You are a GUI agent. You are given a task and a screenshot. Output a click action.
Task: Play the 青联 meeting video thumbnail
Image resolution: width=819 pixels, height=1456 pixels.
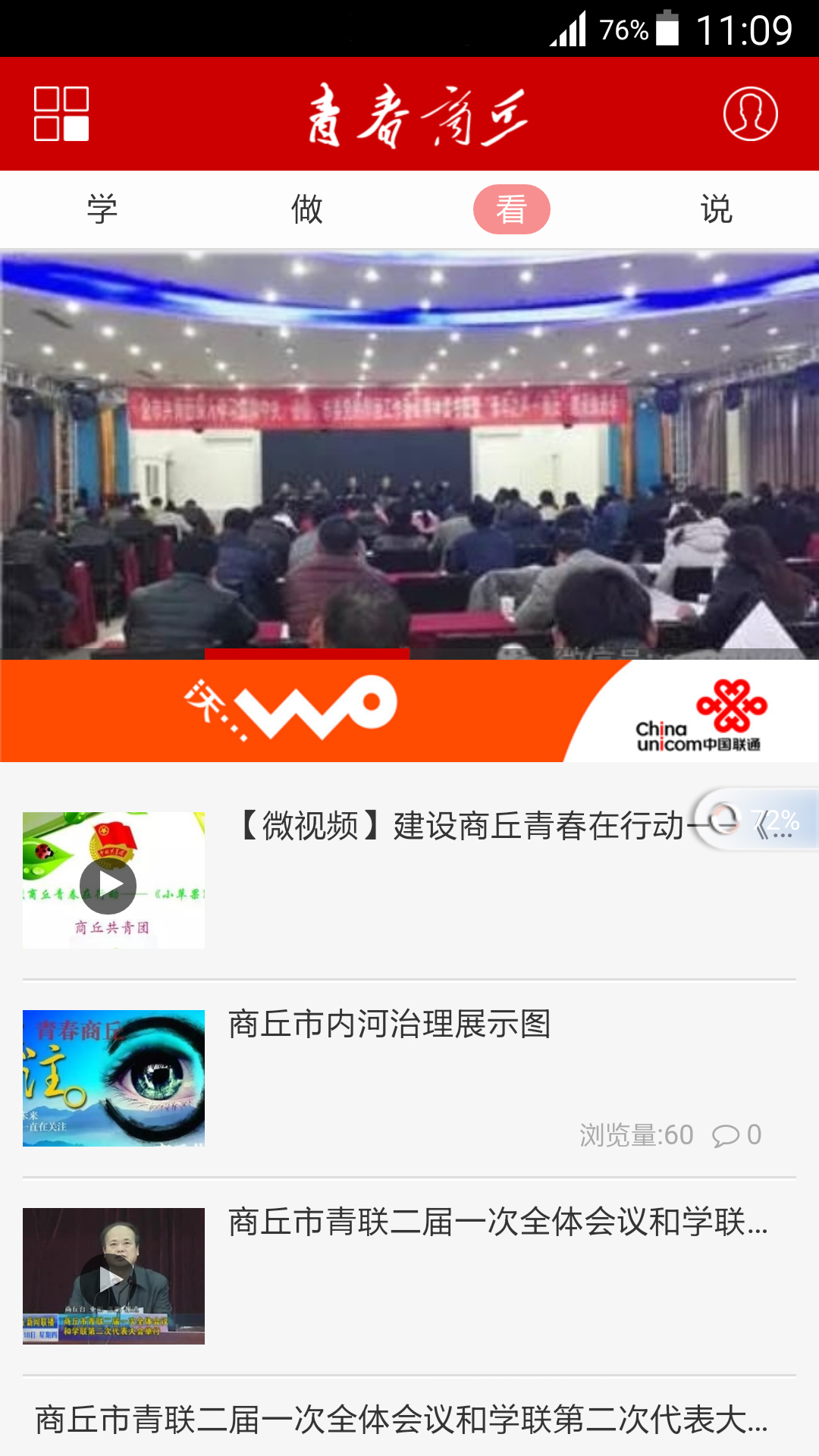[x=112, y=1280]
